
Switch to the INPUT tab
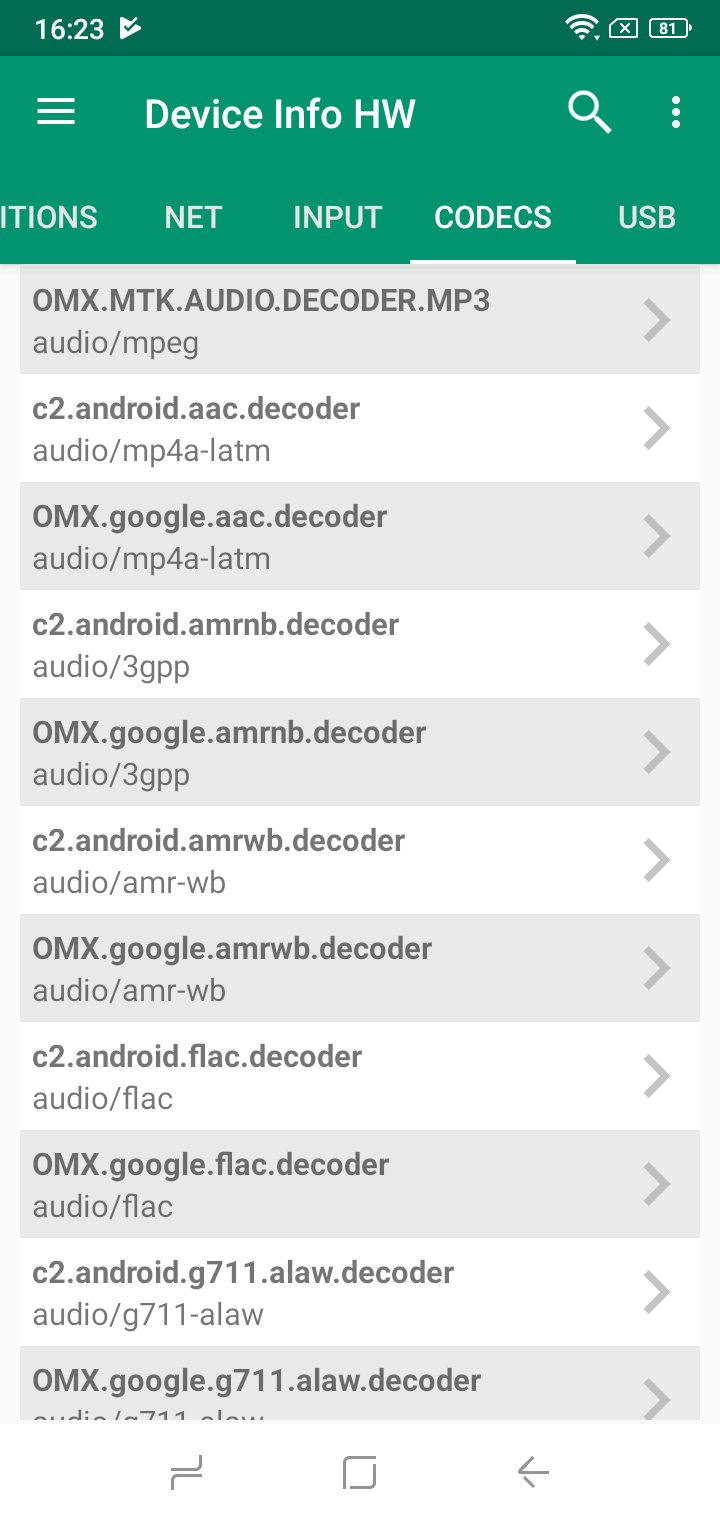tap(337, 218)
